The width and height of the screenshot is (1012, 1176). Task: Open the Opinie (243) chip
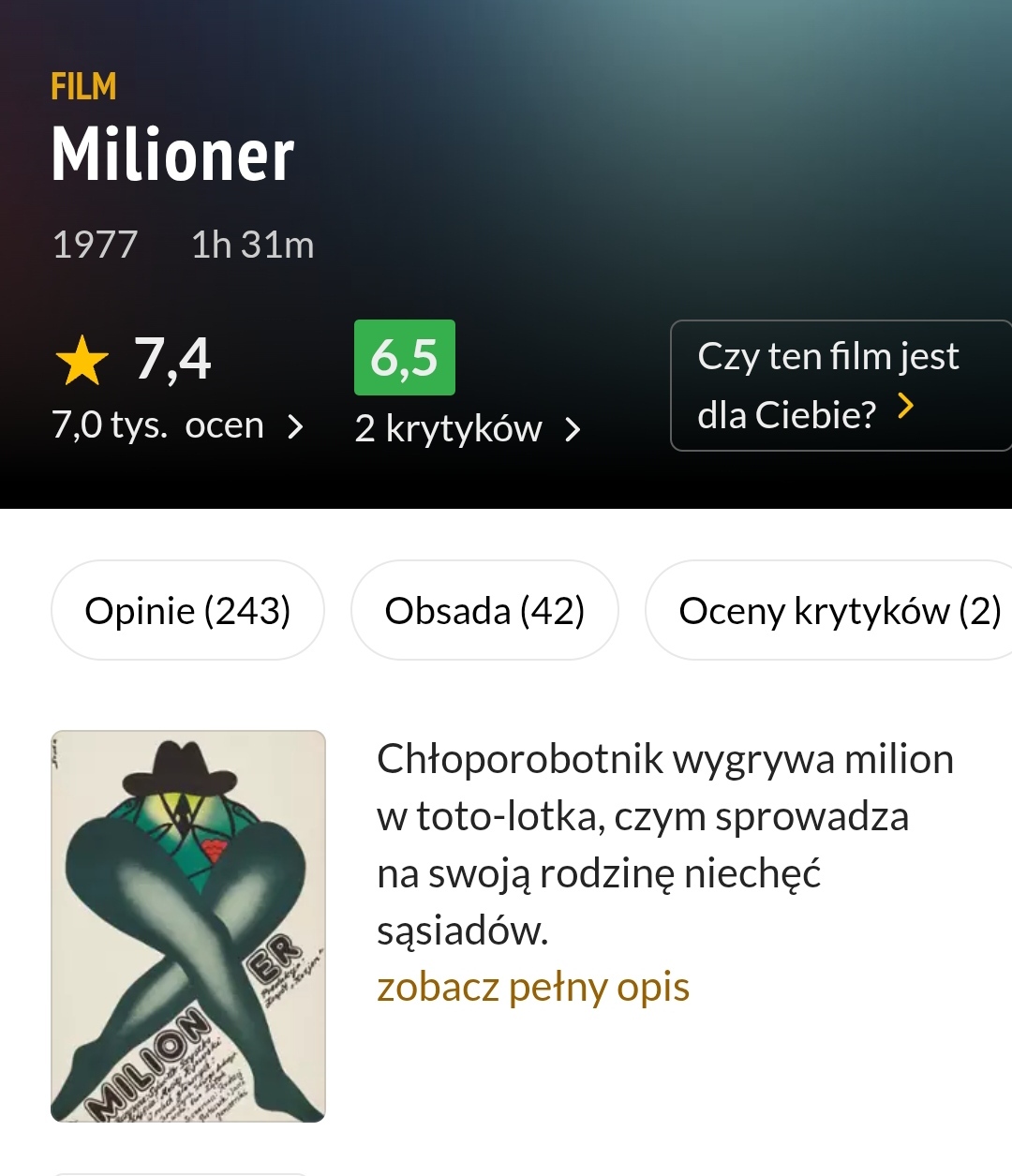[187, 611]
